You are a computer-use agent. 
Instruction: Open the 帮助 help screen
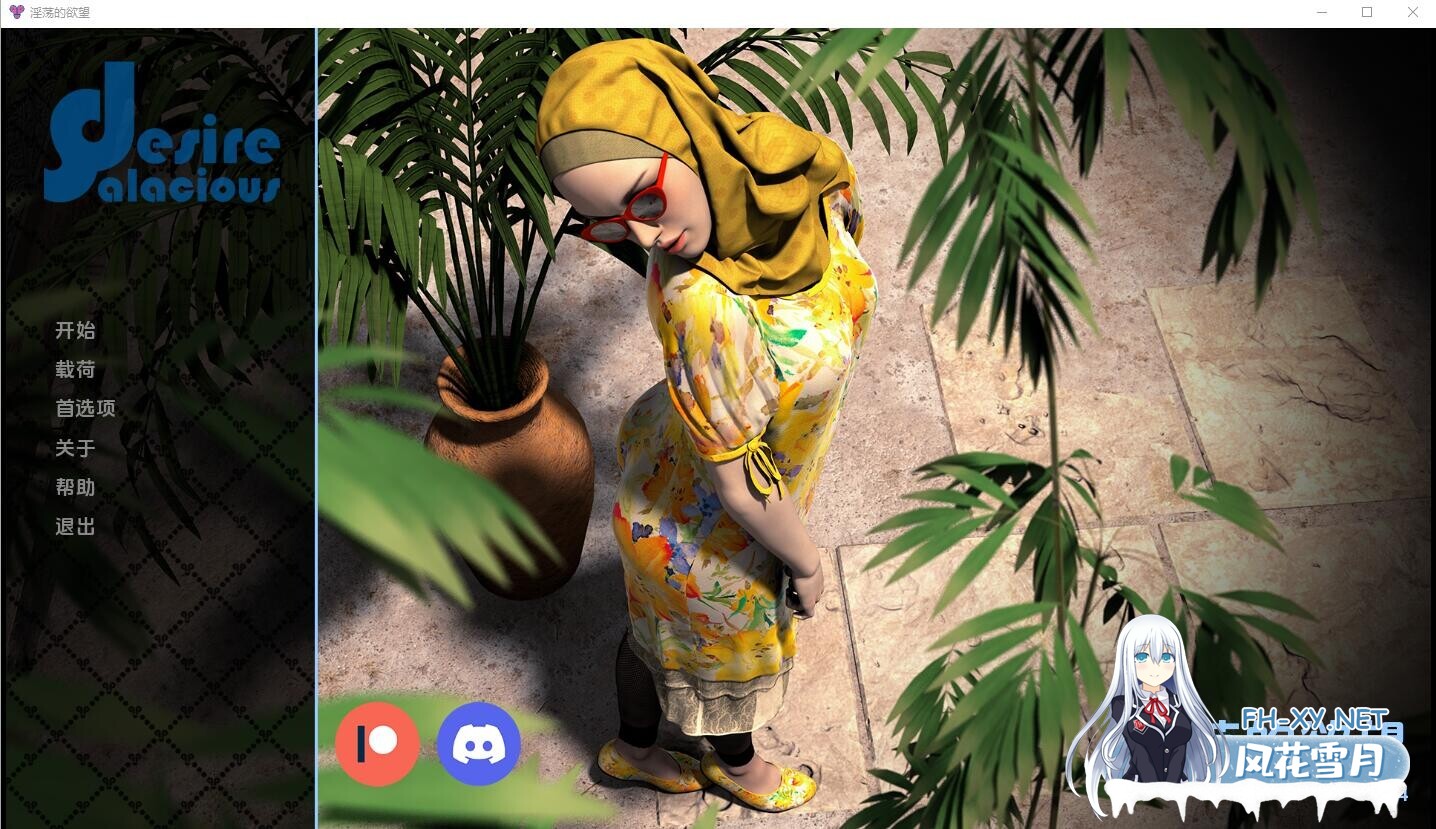pyautogui.click(x=75, y=487)
